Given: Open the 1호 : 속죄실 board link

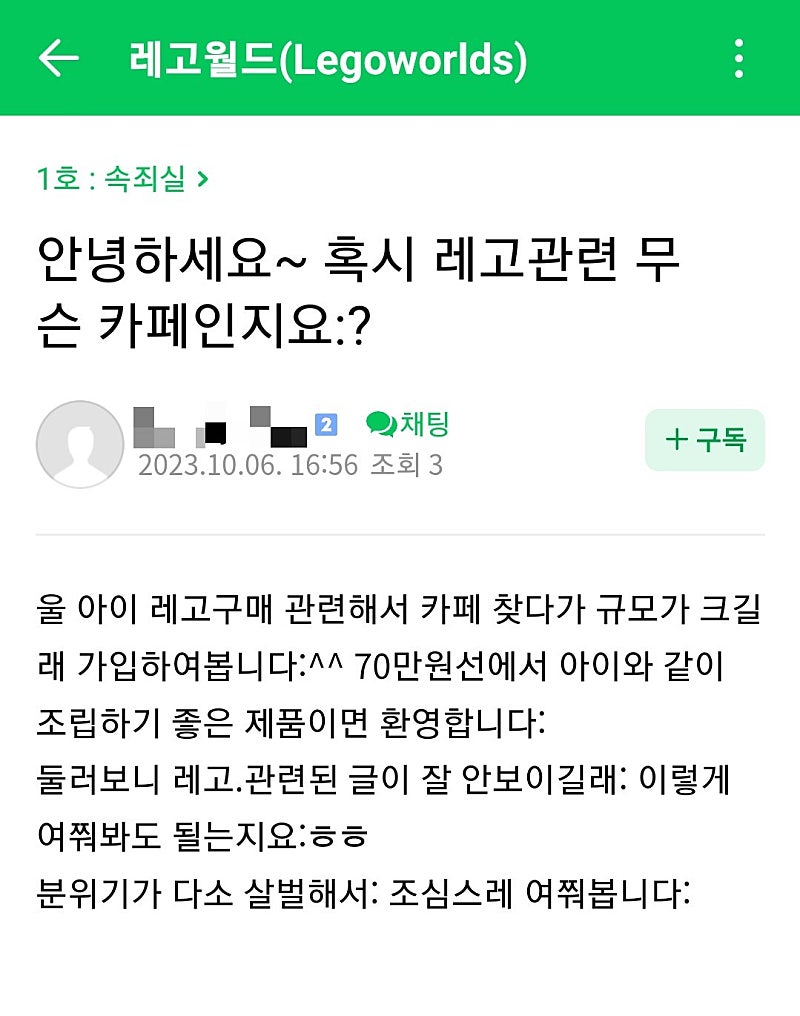Looking at the screenshot, I should (123, 179).
